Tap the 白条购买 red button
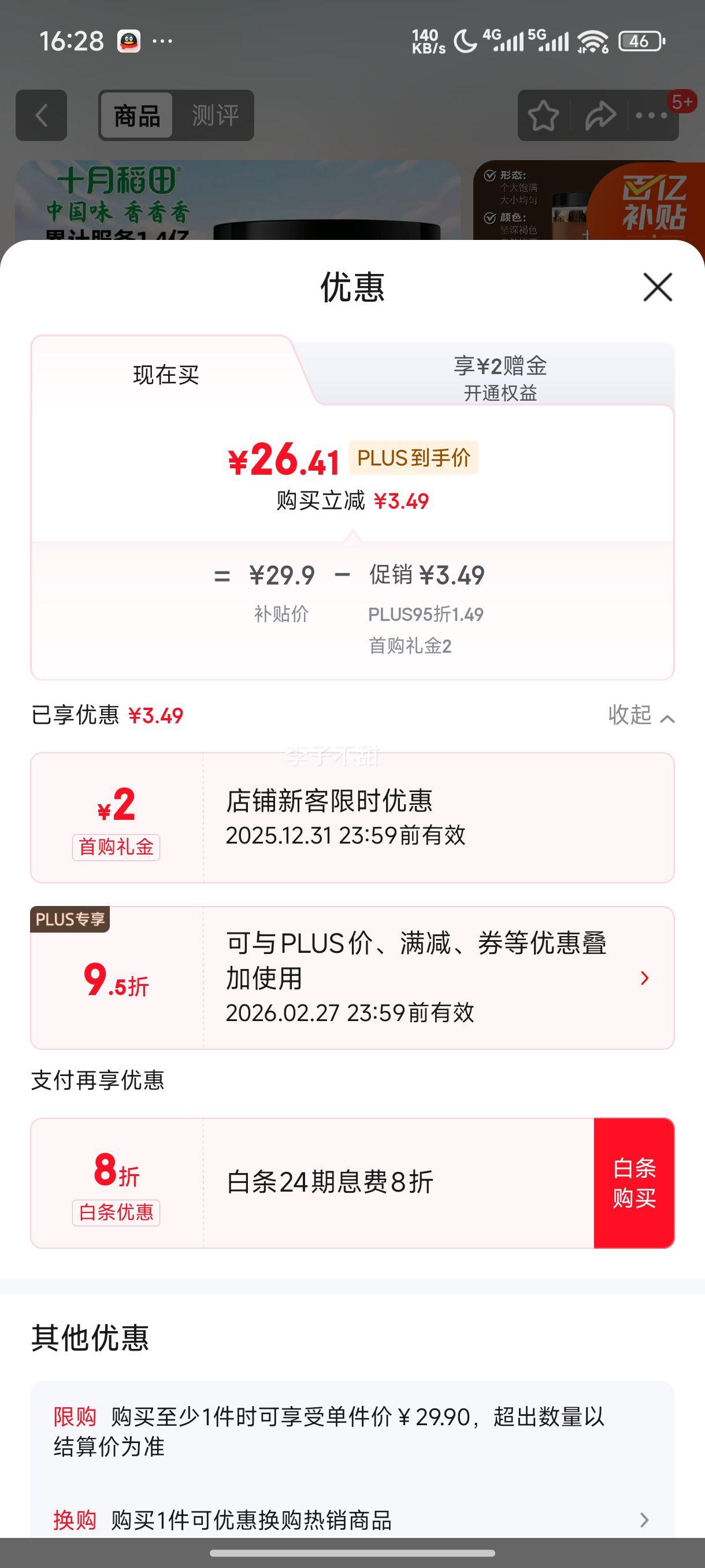This screenshot has width=705, height=1568. click(634, 1184)
